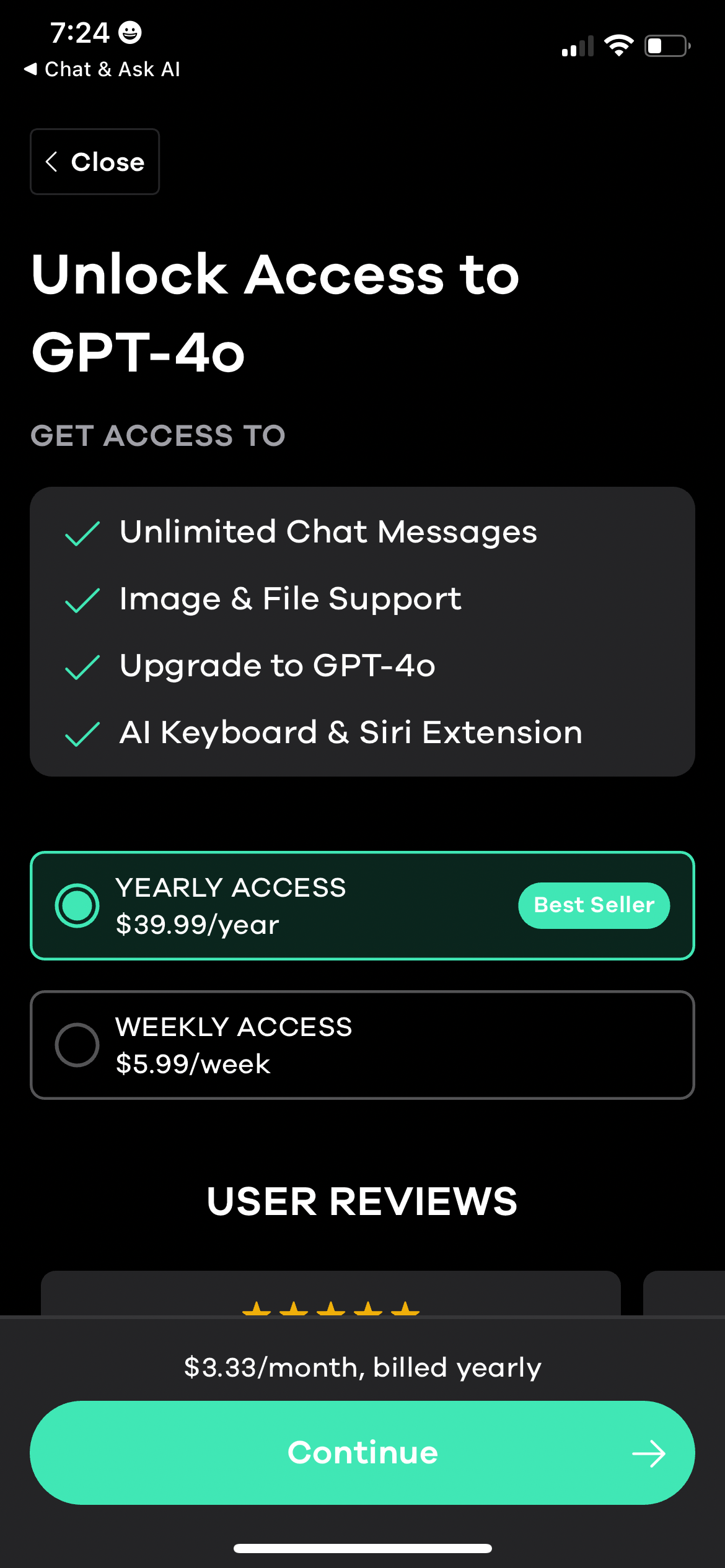Click the back chevron inside the Close button
The width and height of the screenshot is (725, 1568).
[52, 162]
